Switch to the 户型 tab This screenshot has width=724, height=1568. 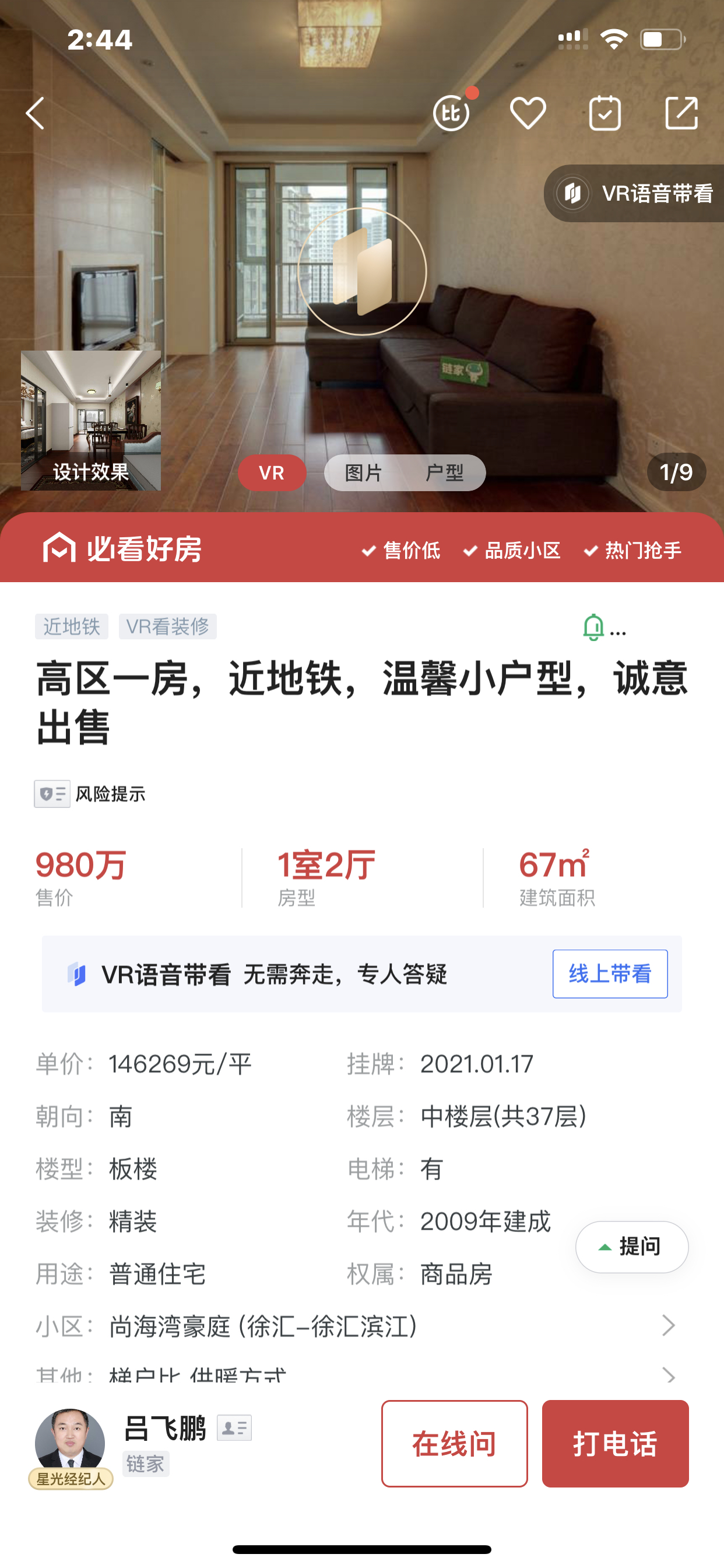pos(445,473)
